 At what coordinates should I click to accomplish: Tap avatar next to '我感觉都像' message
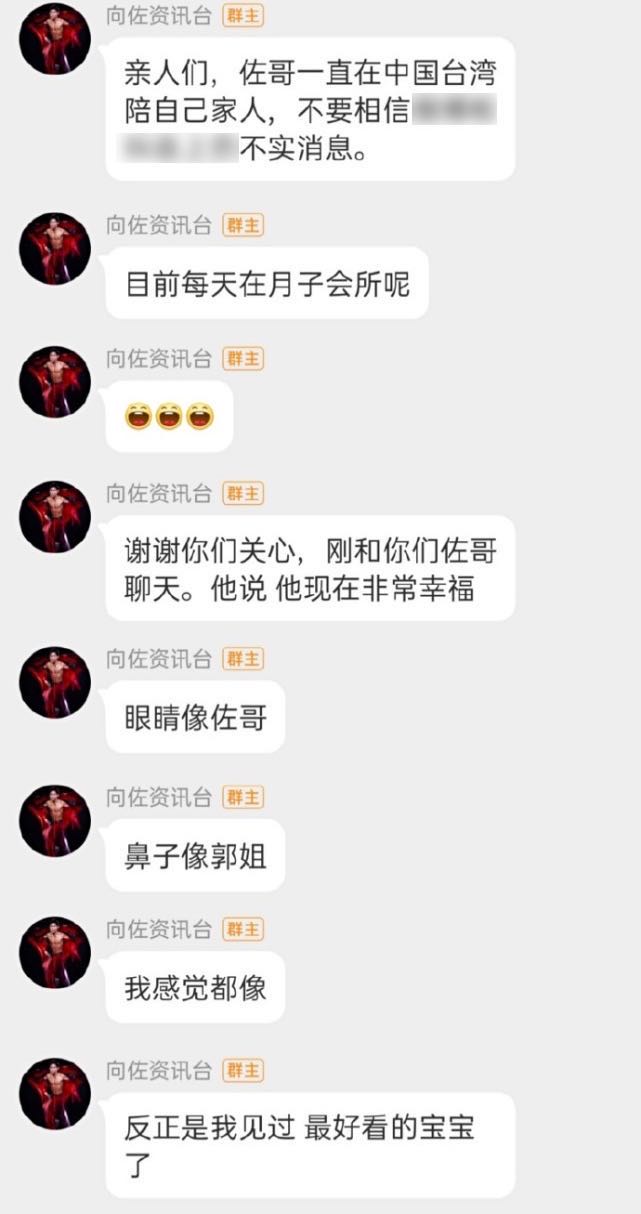(55, 952)
